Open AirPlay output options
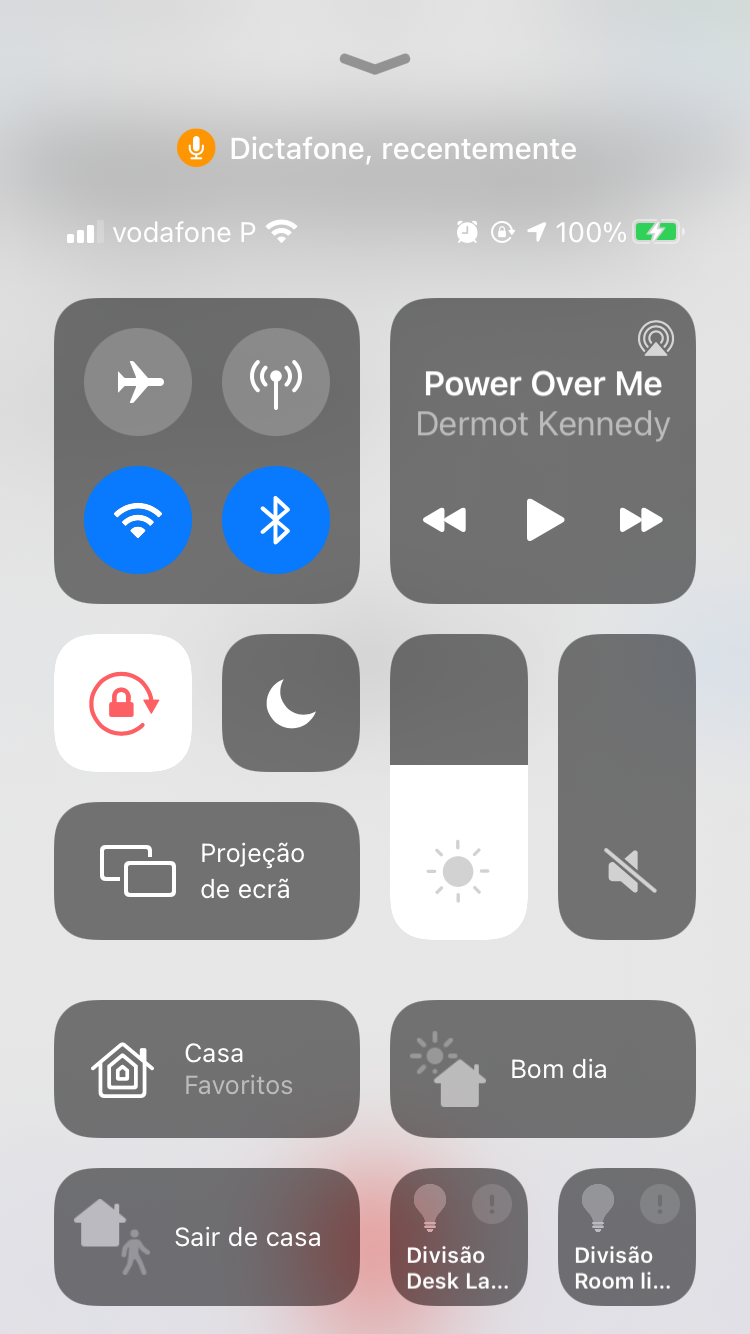 (x=655, y=340)
